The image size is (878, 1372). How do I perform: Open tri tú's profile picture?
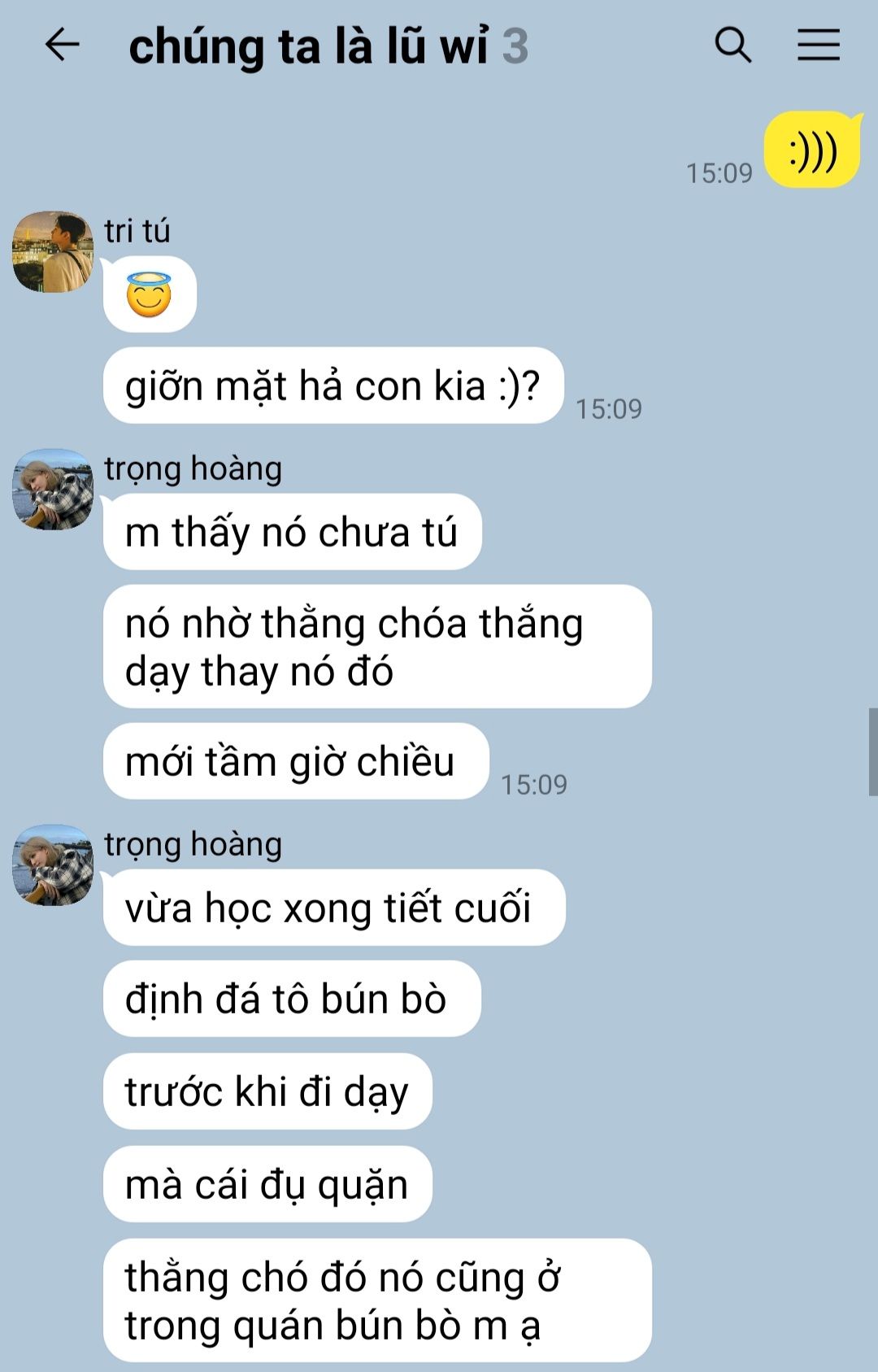click(x=53, y=252)
